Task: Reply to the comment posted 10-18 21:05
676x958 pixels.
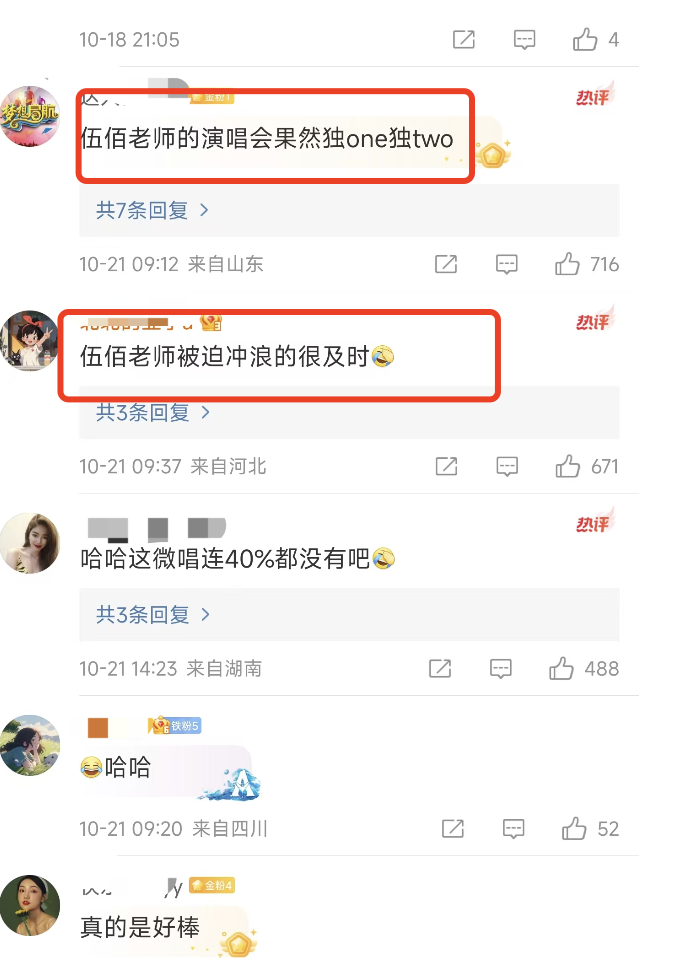Action: click(x=524, y=40)
